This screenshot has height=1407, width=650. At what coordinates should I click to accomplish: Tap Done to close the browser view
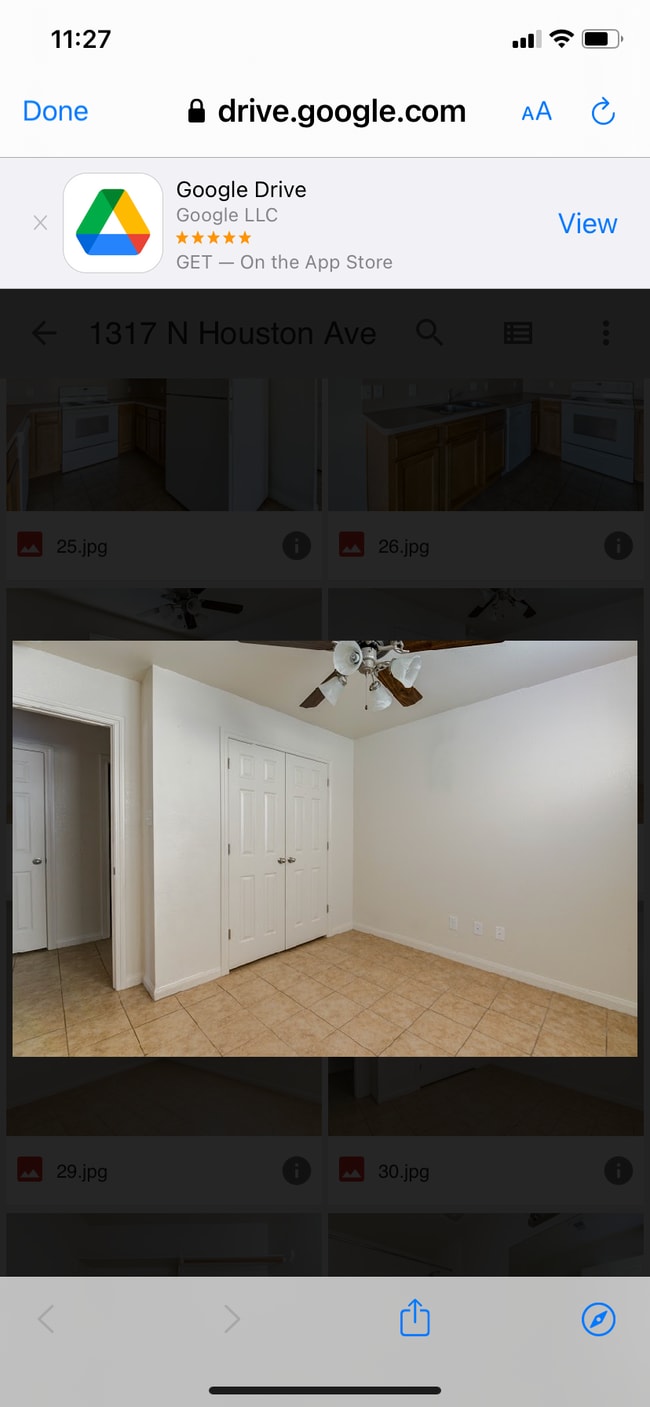coord(55,111)
